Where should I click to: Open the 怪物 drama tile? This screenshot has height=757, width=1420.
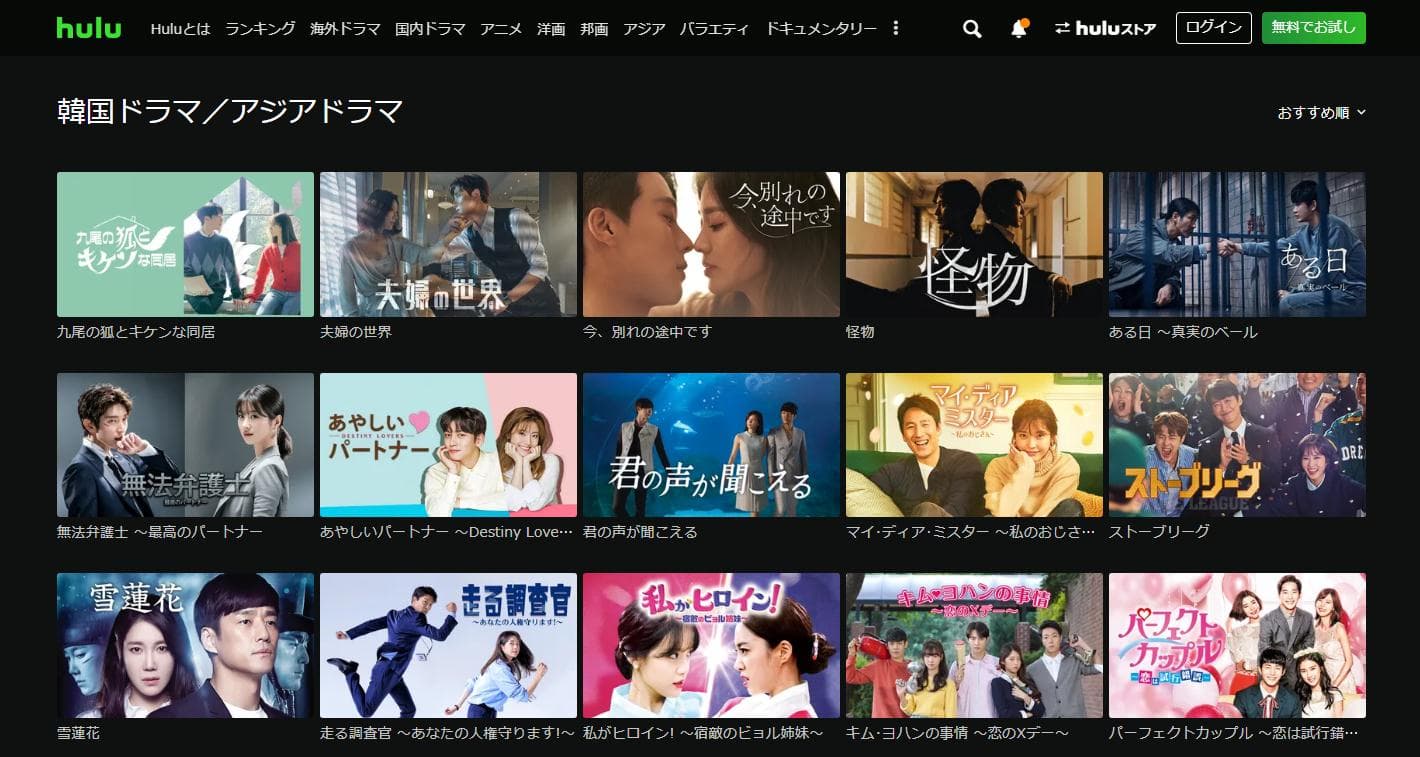click(974, 245)
